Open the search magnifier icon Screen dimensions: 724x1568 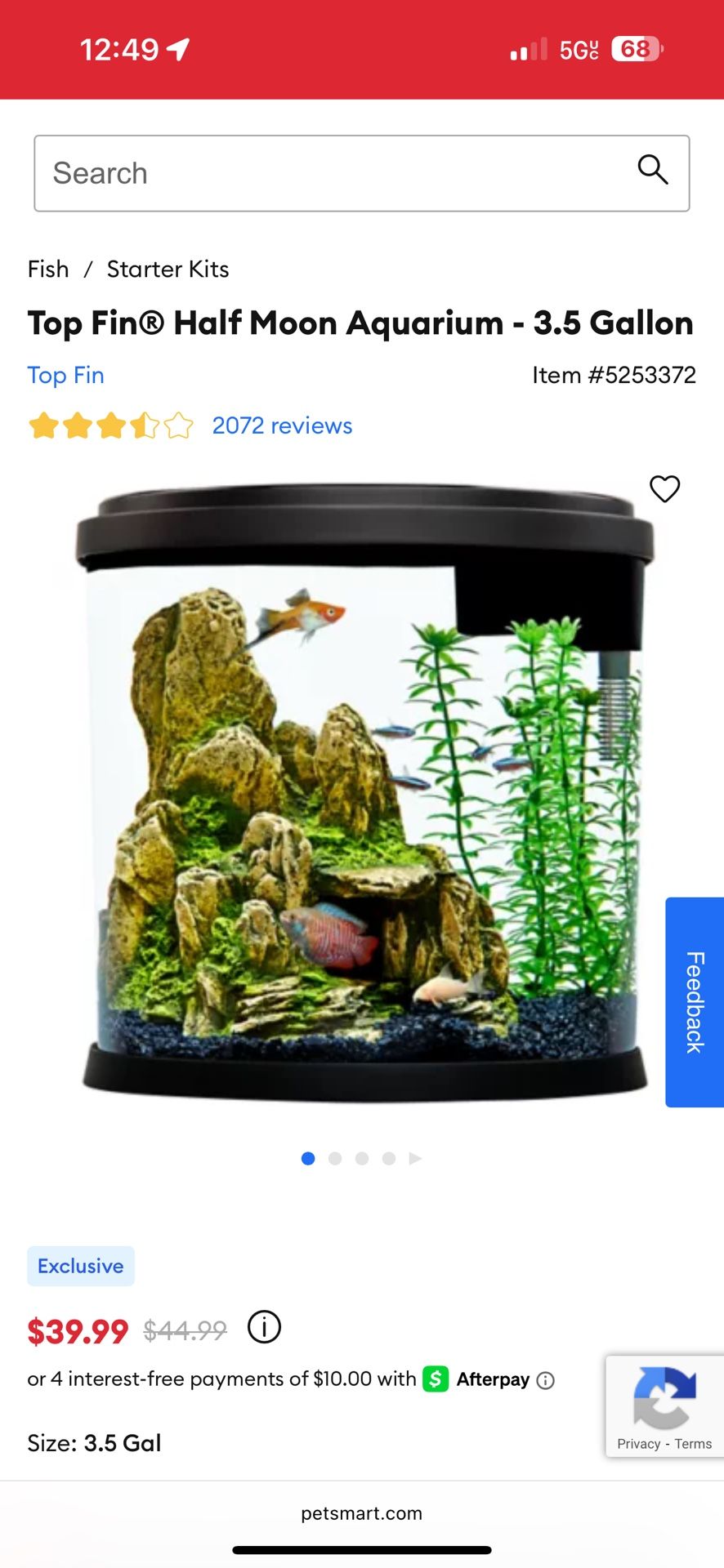652,170
